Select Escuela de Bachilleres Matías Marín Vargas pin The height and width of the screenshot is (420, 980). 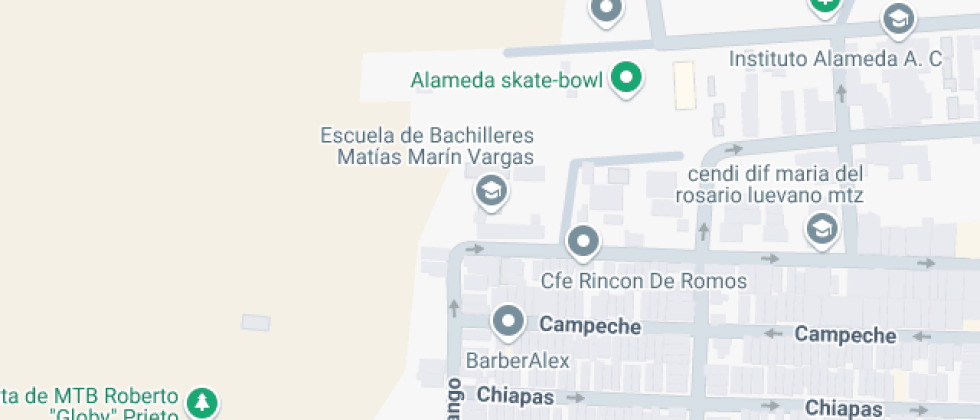(491, 191)
